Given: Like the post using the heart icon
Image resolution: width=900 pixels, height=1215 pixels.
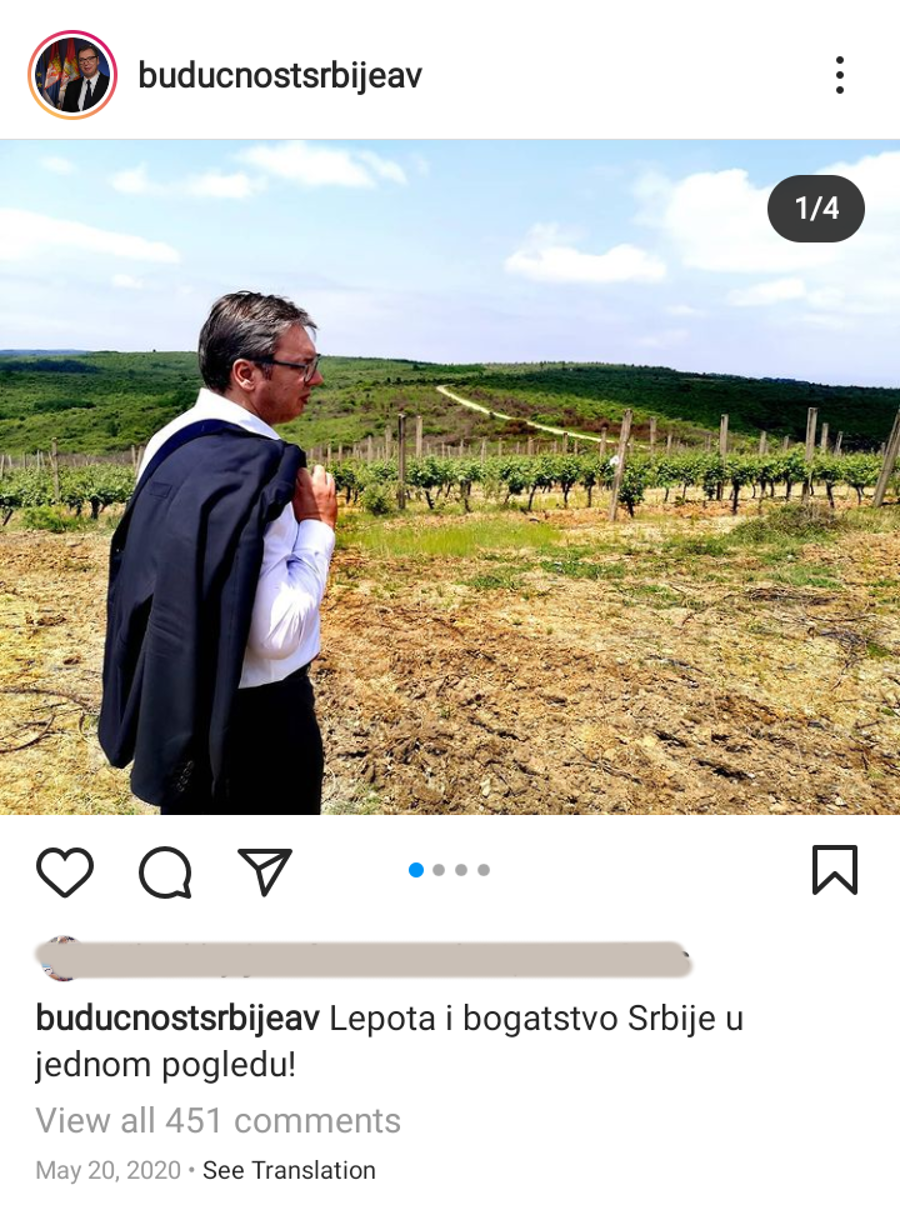Looking at the screenshot, I should click(64, 872).
